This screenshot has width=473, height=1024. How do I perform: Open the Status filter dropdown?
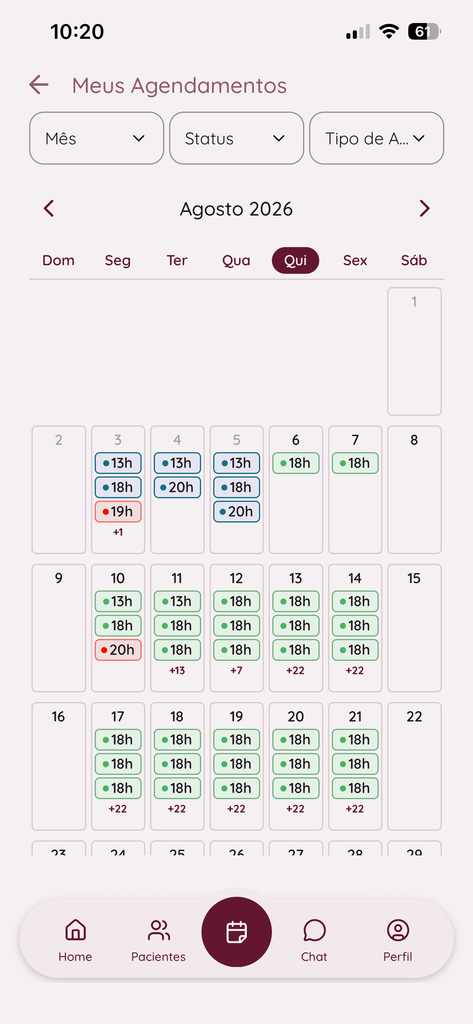coord(236,138)
